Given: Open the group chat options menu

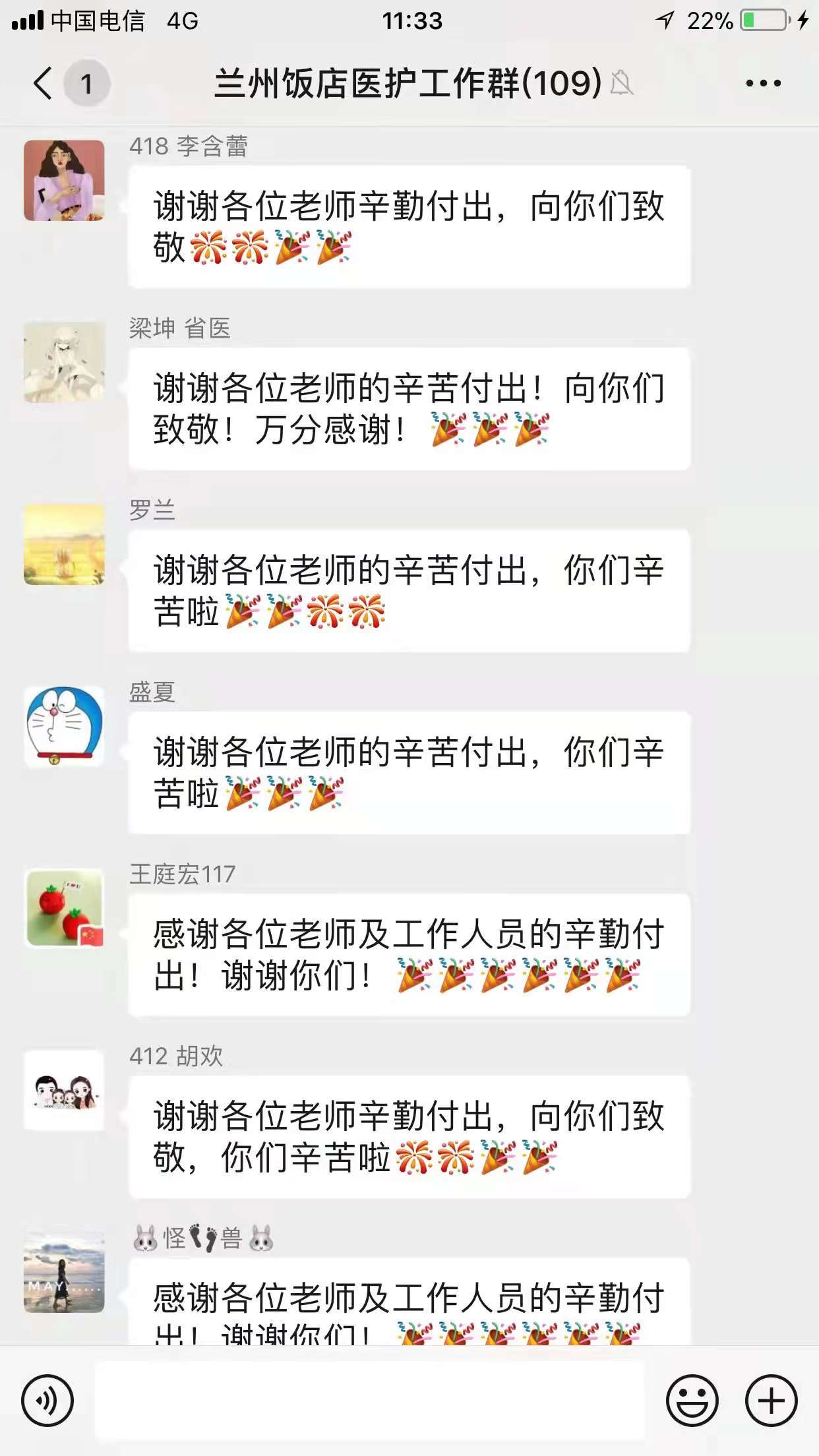Looking at the screenshot, I should click(763, 84).
